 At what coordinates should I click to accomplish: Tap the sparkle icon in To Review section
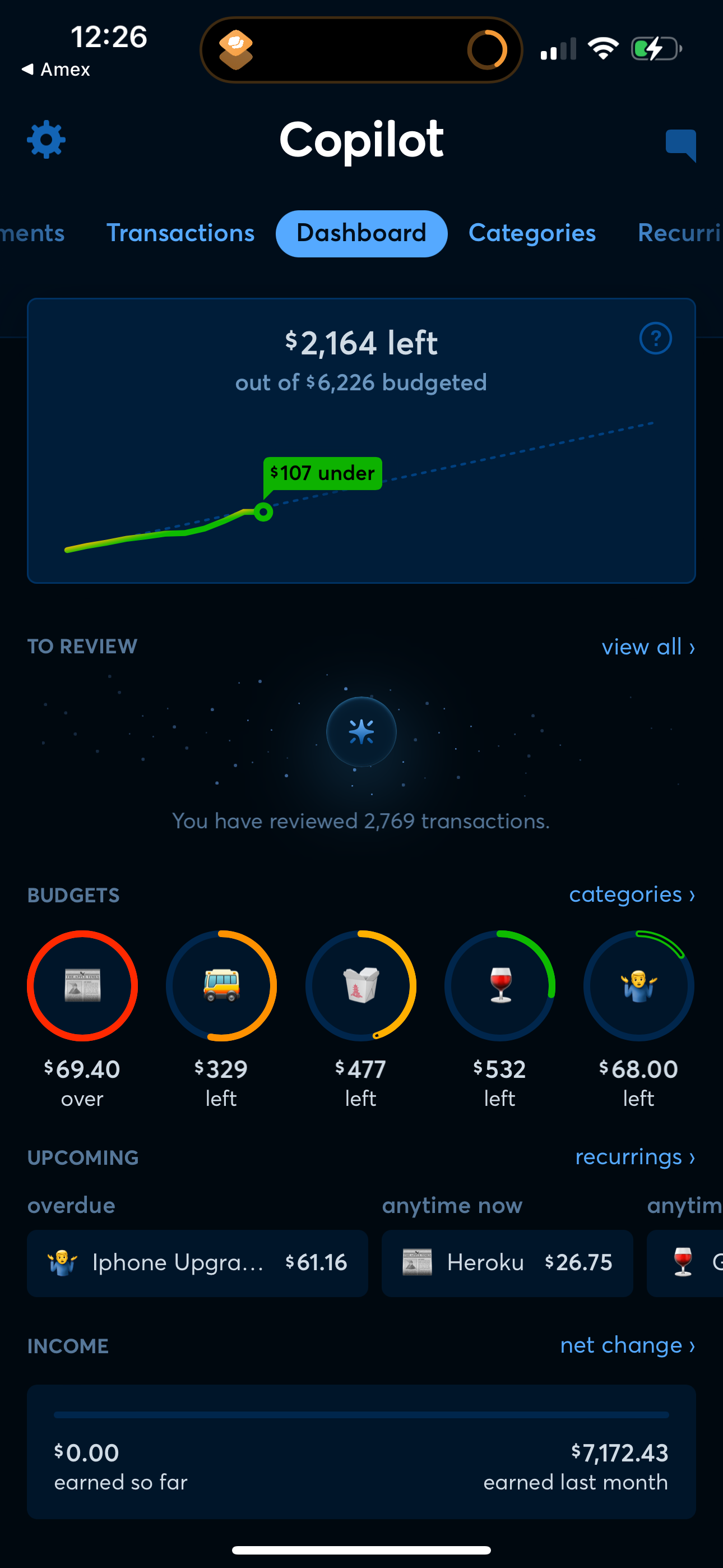[x=361, y=732]
